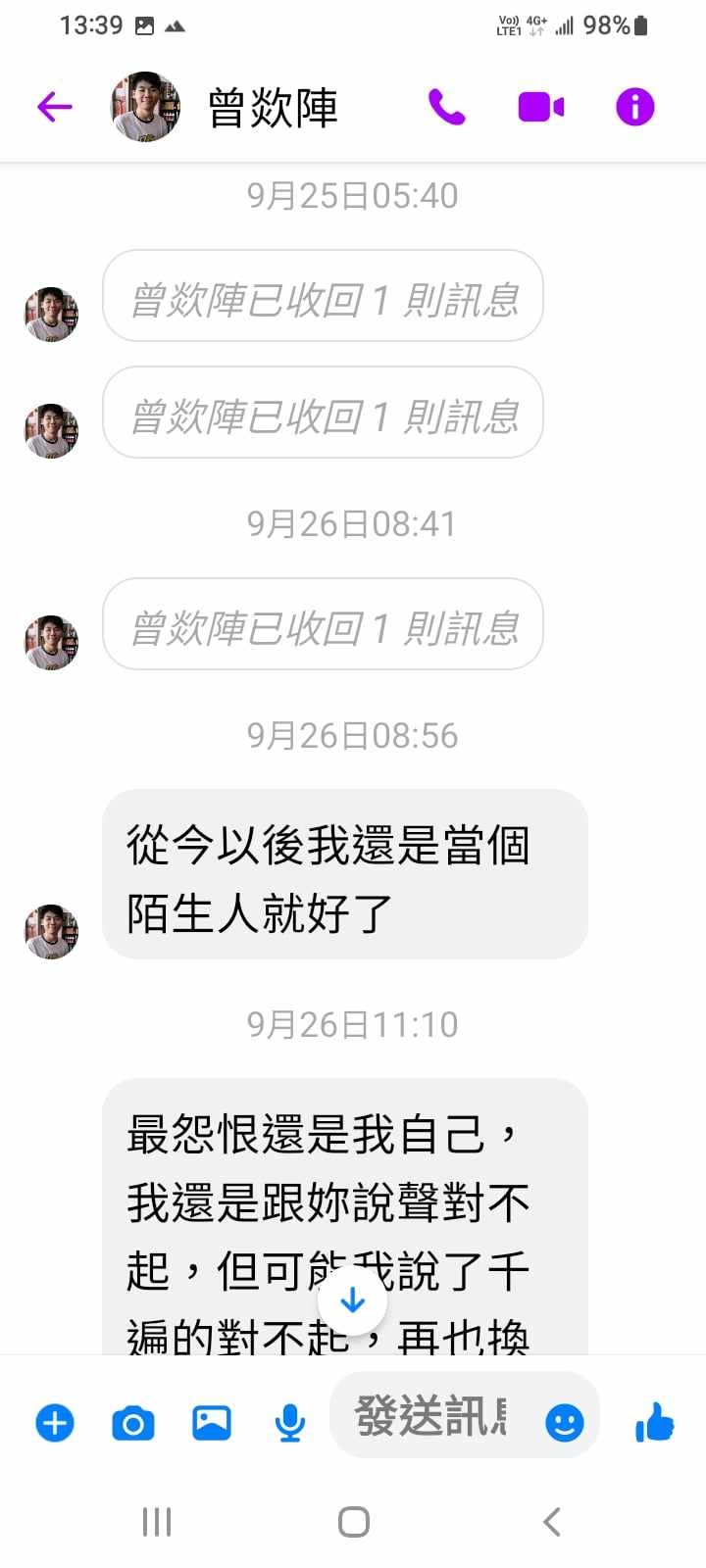This screenshot has height=1568, width=706.
Task: Open the system recent apps view
Action: [x=157, y=1522]
